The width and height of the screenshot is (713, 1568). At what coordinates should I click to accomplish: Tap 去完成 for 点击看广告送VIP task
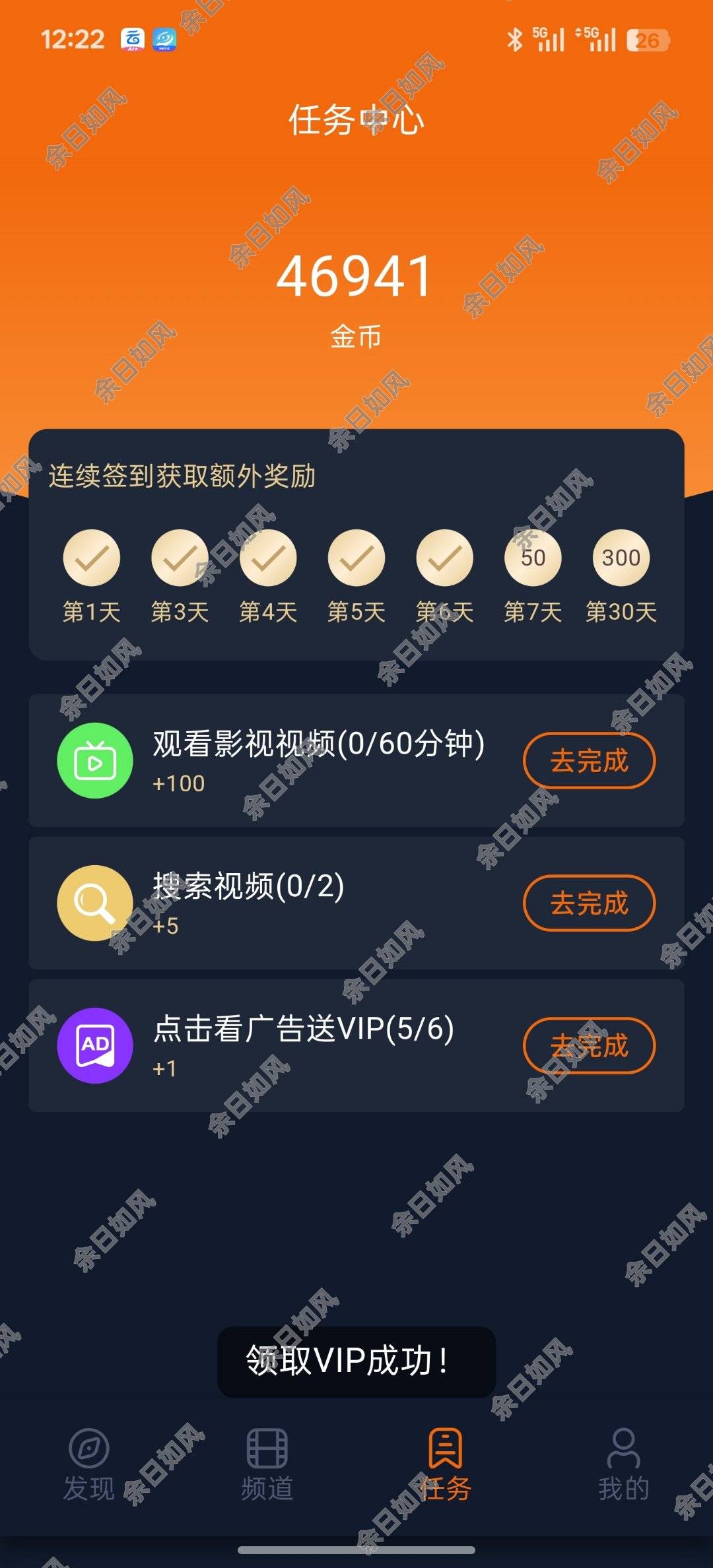[589, 1045]
